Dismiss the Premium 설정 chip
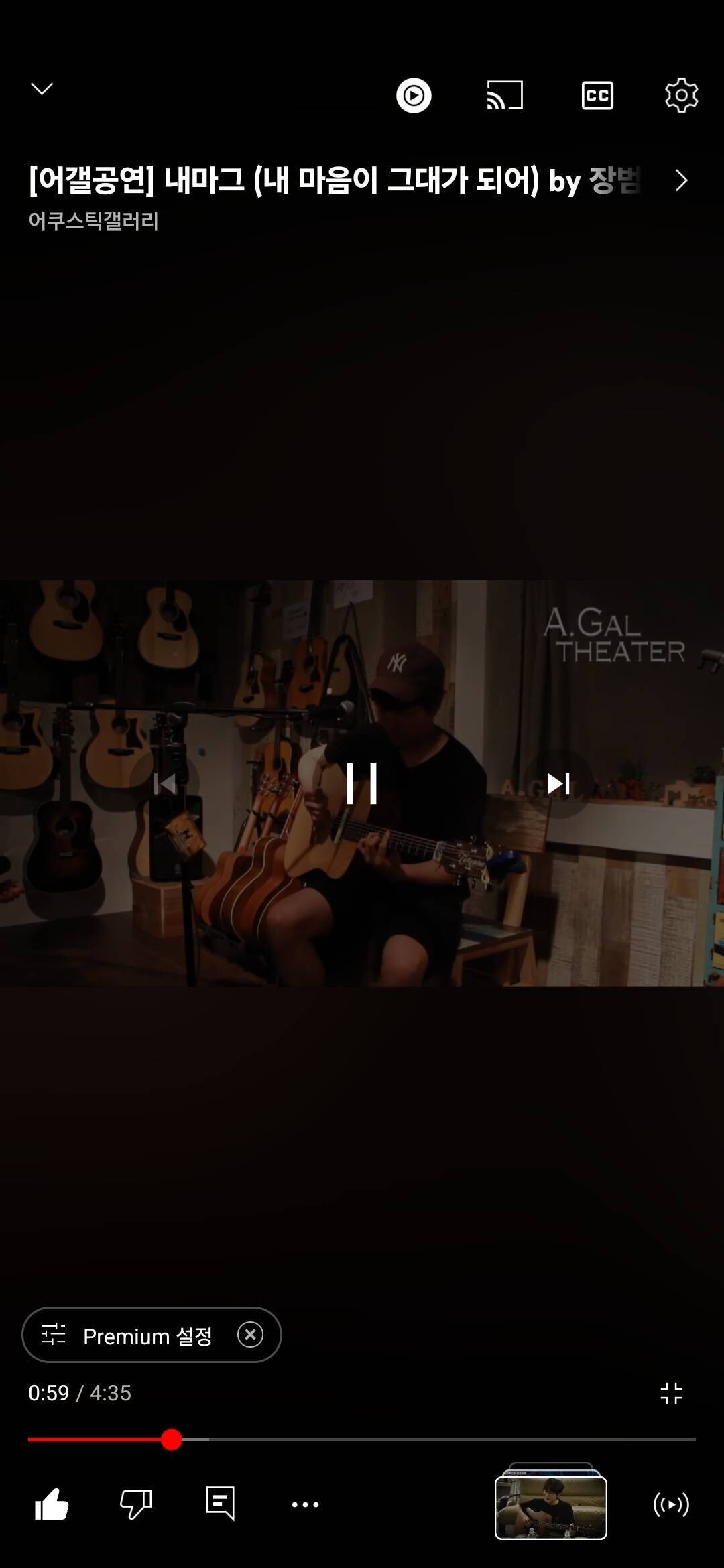Viewport: 724px width, 1568px height. [250, 1335]
